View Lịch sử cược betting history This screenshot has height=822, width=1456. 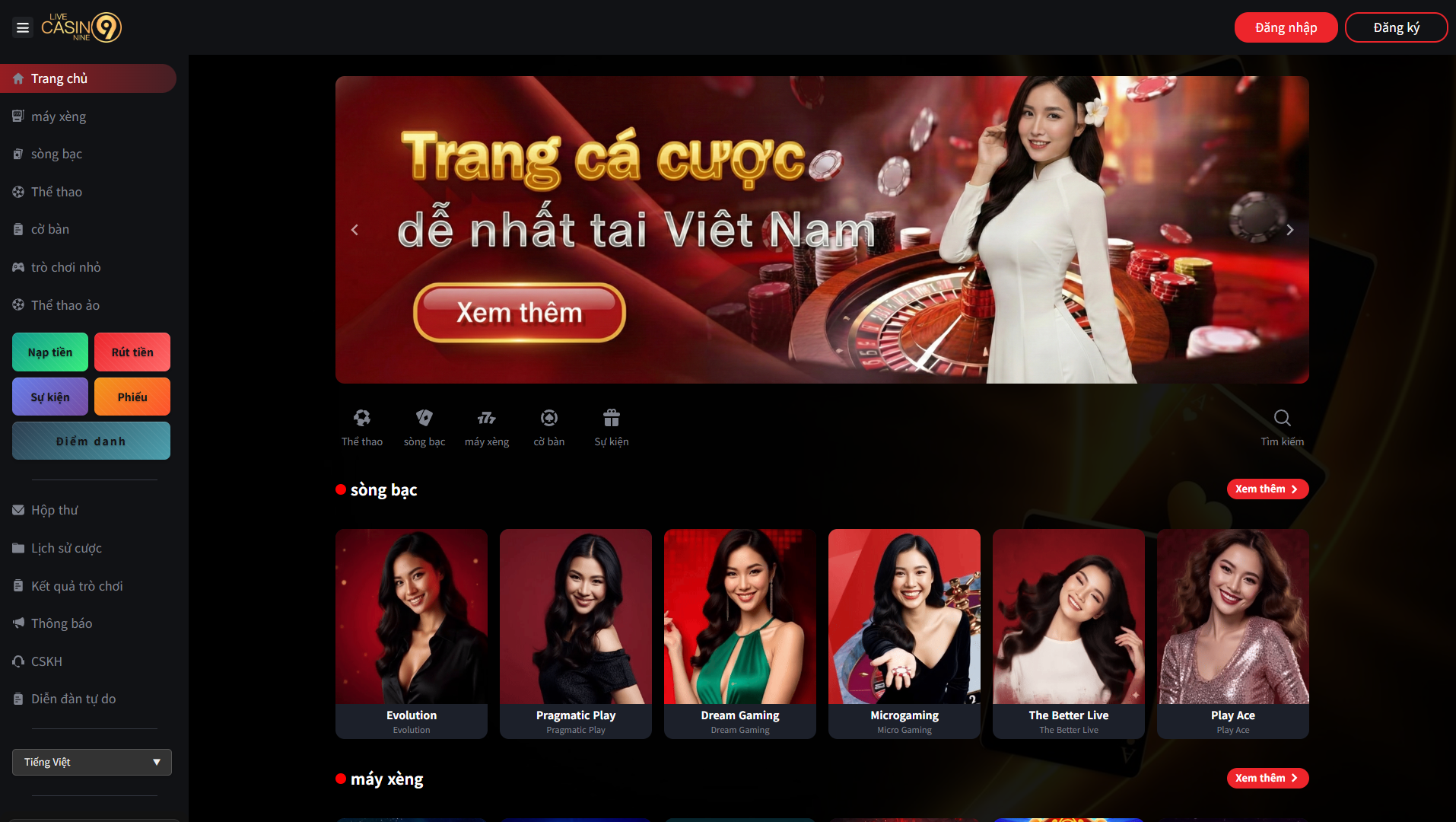click(66, 548)
